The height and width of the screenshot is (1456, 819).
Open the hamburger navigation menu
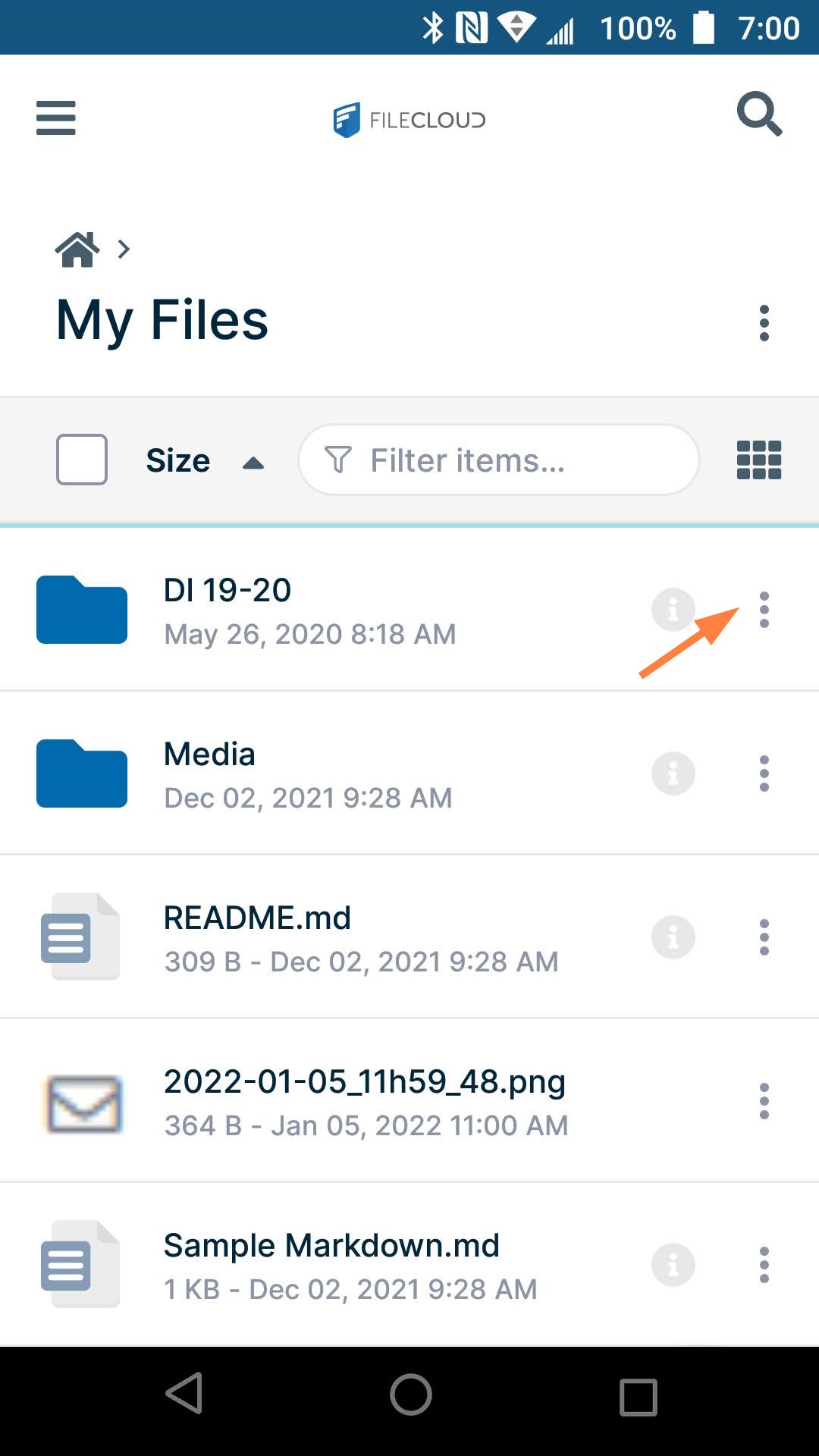point(56,118)
